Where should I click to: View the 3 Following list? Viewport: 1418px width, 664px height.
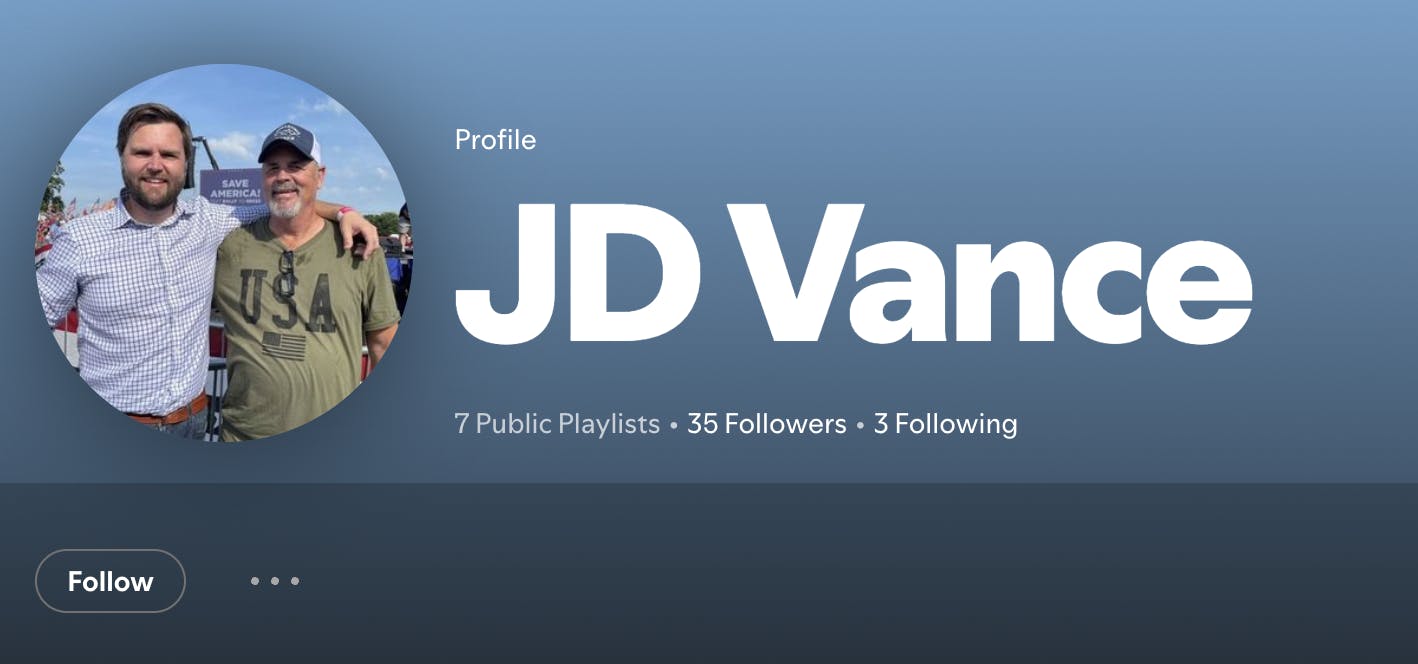click(x=945, y=424)
